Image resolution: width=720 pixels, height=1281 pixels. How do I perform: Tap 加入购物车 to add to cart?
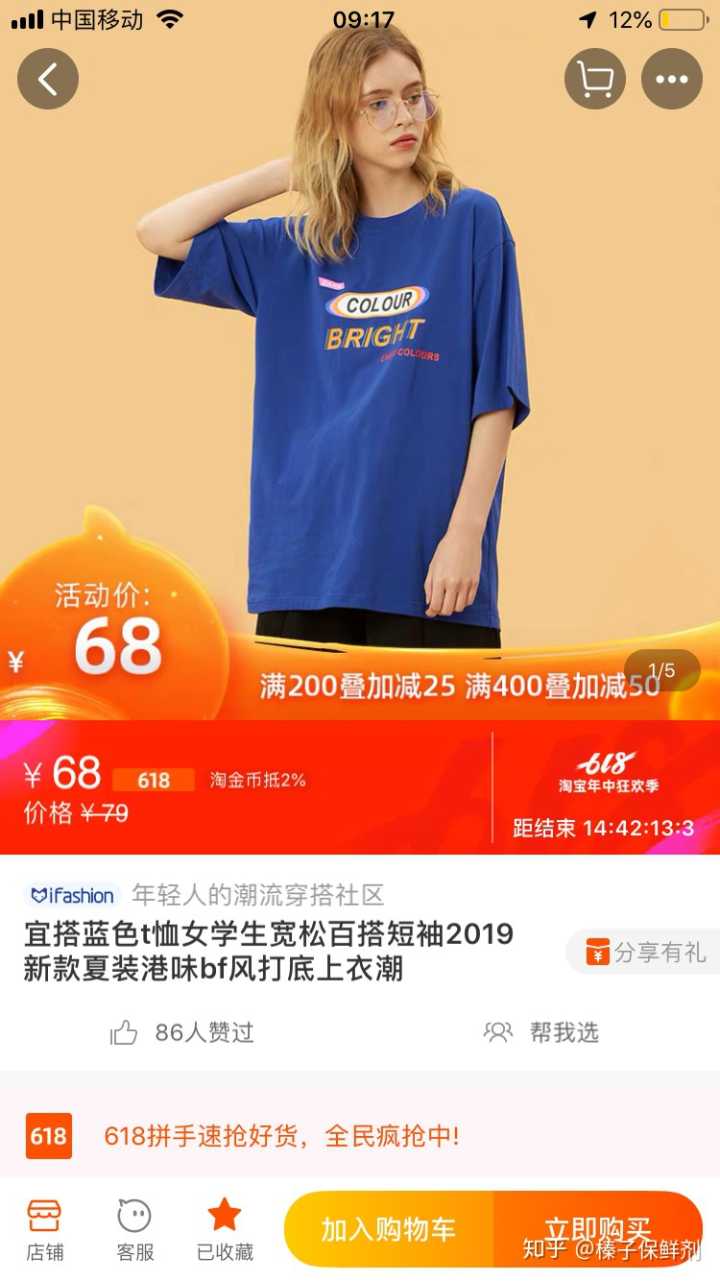pos(389,1230)
